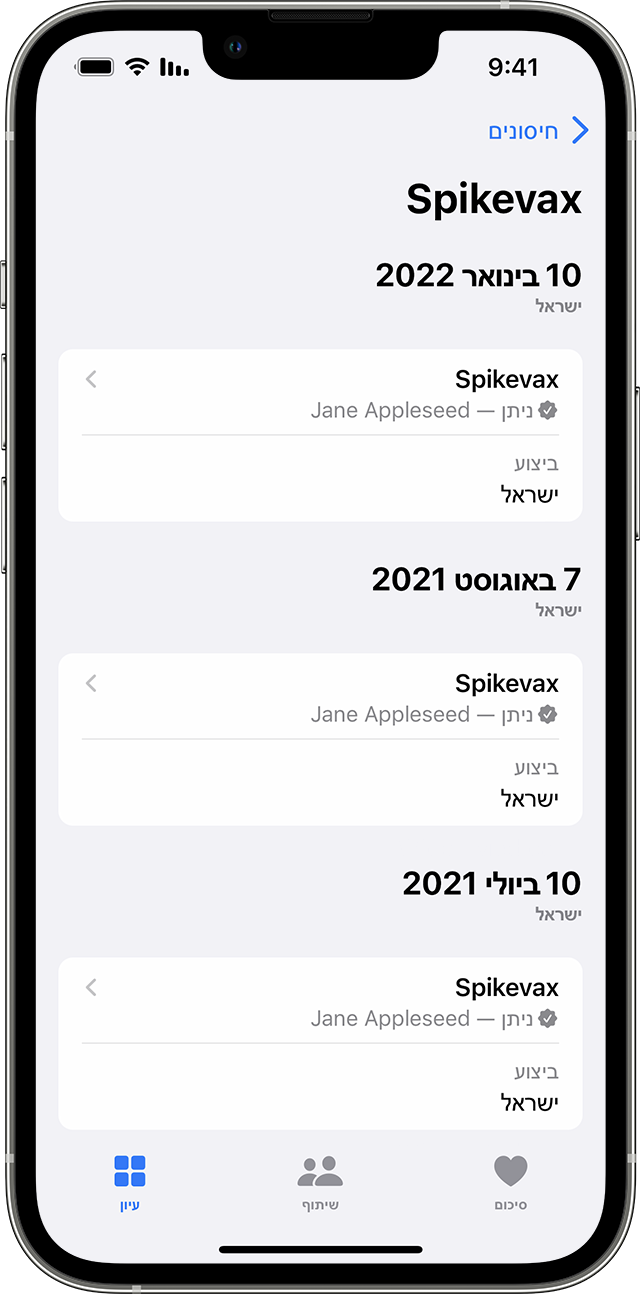The image size is (640, 1294).
Task: Go back to חיסונים list
Action: [538, 131]
